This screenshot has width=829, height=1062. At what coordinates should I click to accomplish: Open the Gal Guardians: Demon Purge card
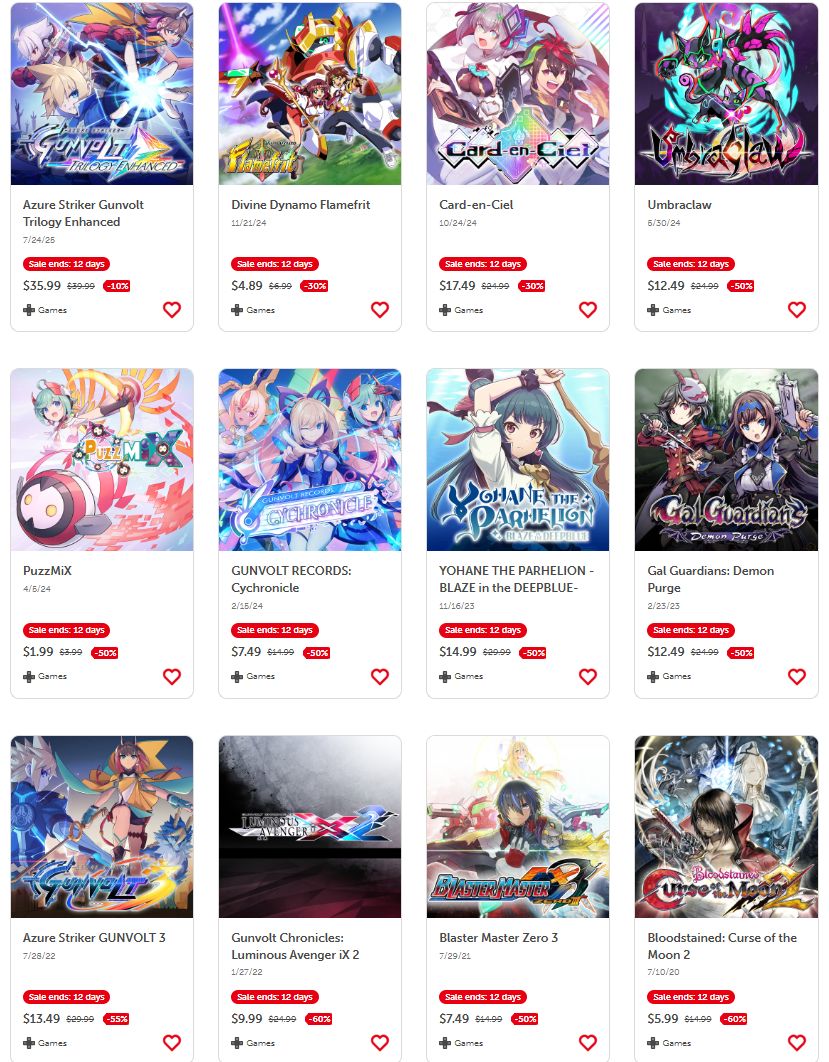(x=725, y=460)
